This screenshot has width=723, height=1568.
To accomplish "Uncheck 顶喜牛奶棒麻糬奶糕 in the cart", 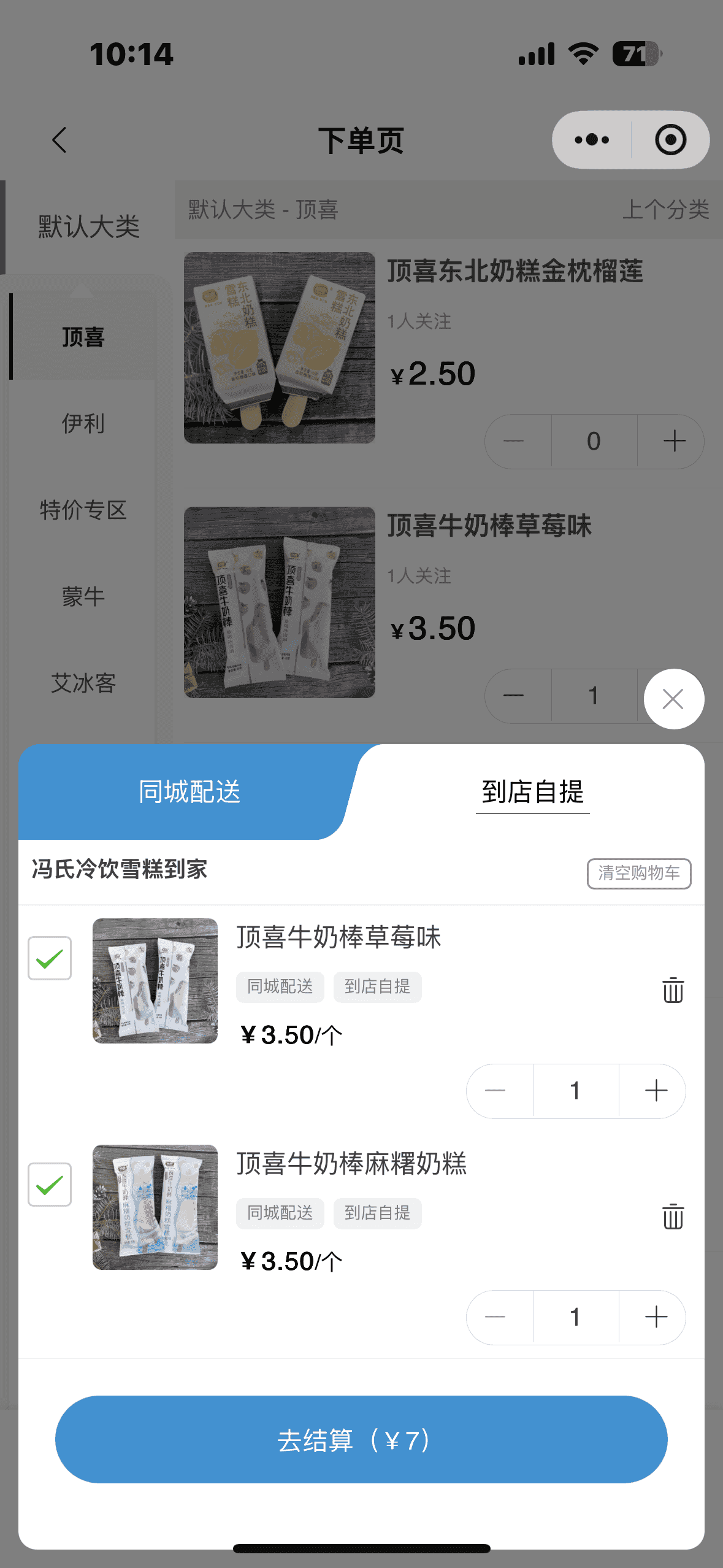I will pyautogui.click(x=50, y=1185).
